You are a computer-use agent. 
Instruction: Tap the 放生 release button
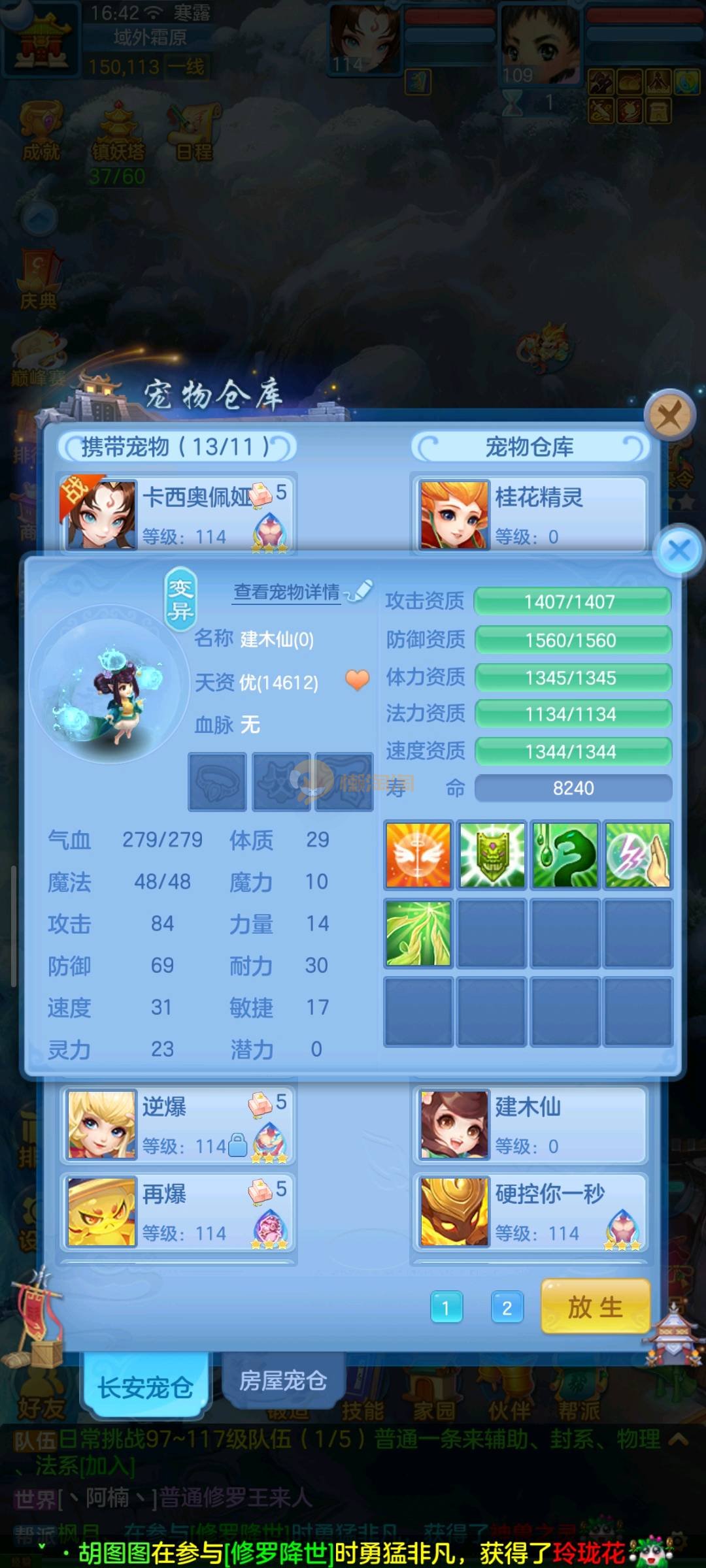tap(595, 1307)
